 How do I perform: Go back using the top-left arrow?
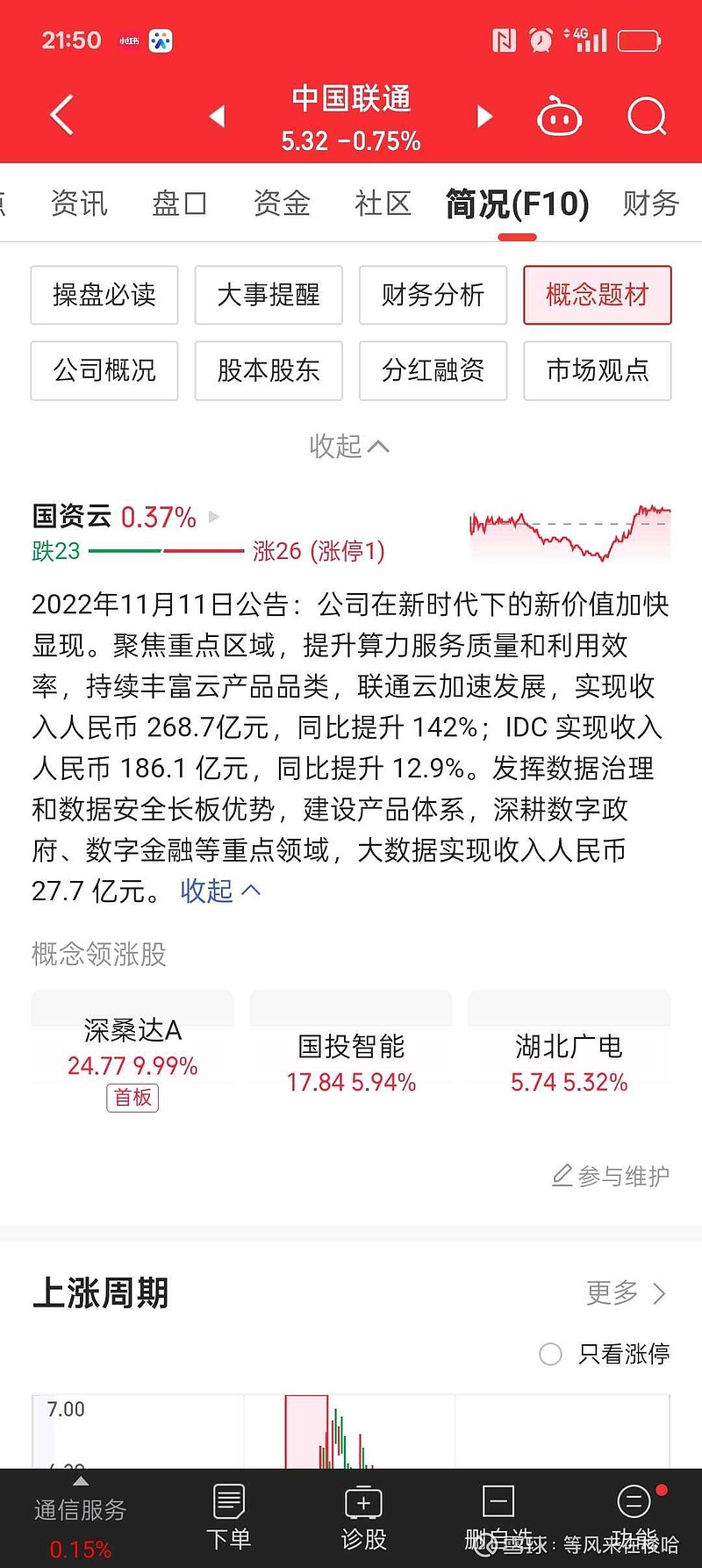(x=61, y=115)
